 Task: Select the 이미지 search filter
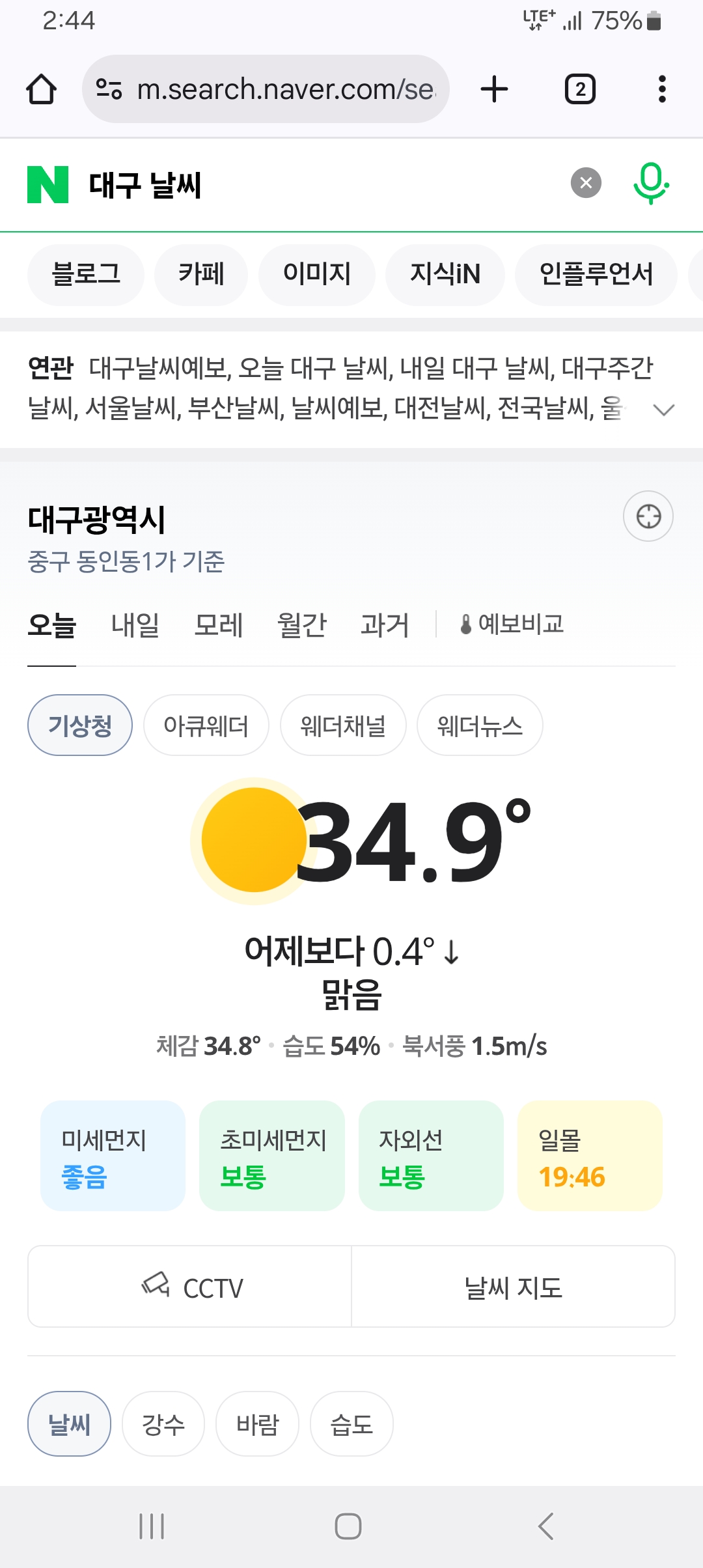pyautogui.click(x=316, y=274)
